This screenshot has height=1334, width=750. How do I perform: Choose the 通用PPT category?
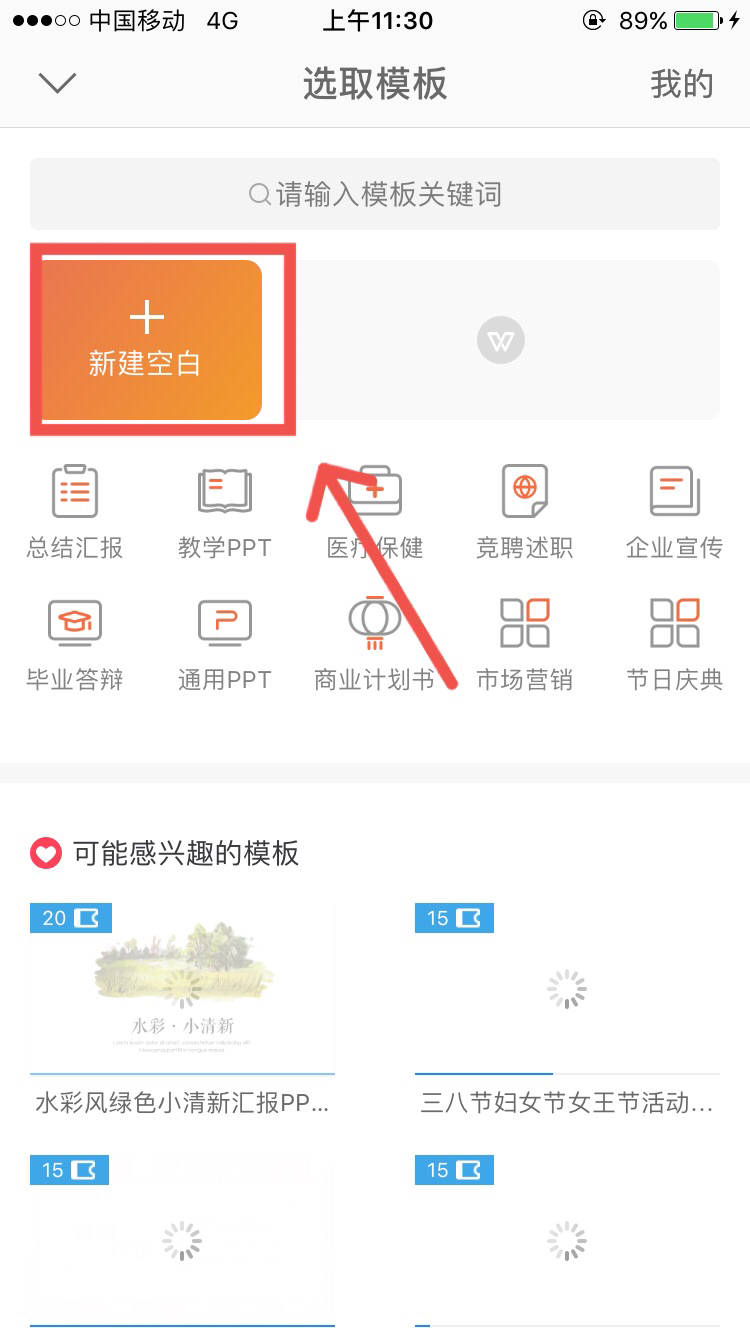click(225, 643)
